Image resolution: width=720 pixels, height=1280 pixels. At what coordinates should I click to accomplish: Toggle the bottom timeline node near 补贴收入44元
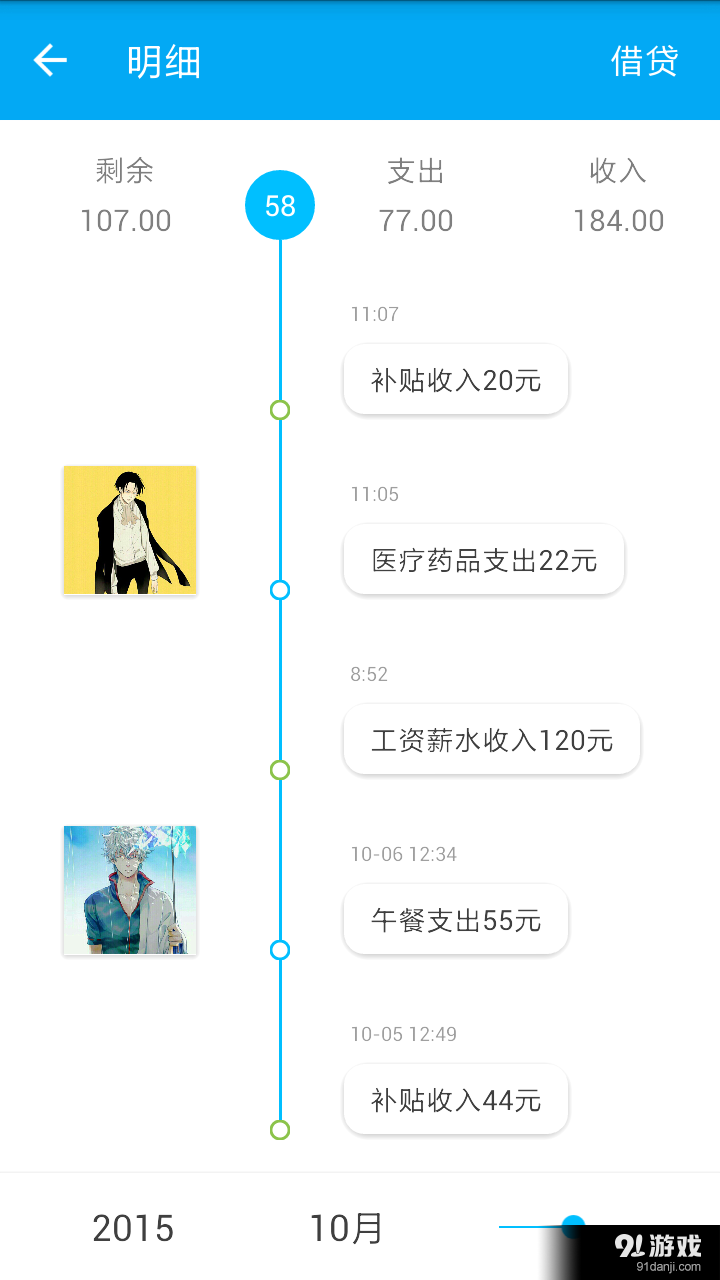pyautogui.click(x=279, y=1129)
